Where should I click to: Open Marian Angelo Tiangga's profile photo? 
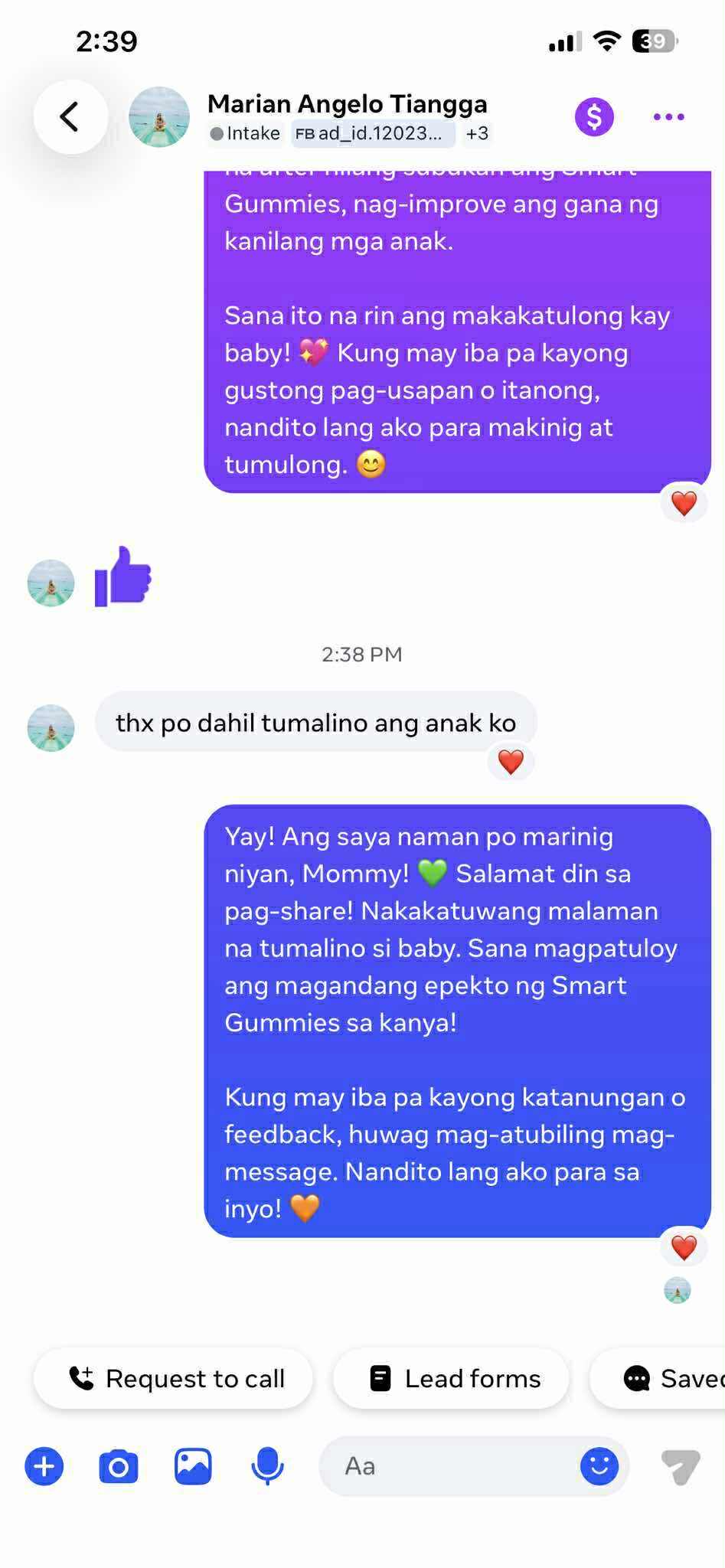159,117
